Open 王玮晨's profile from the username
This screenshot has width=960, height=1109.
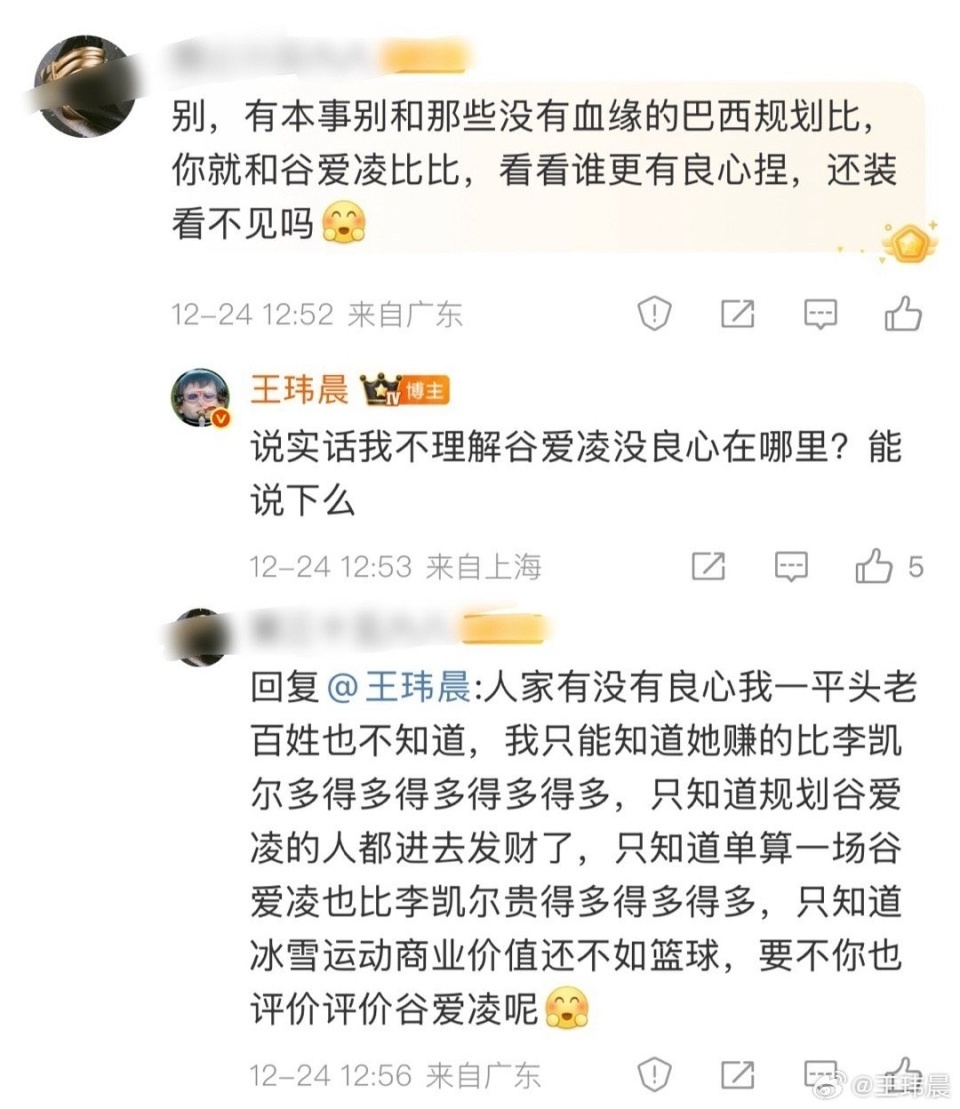(x=299, y=390)
